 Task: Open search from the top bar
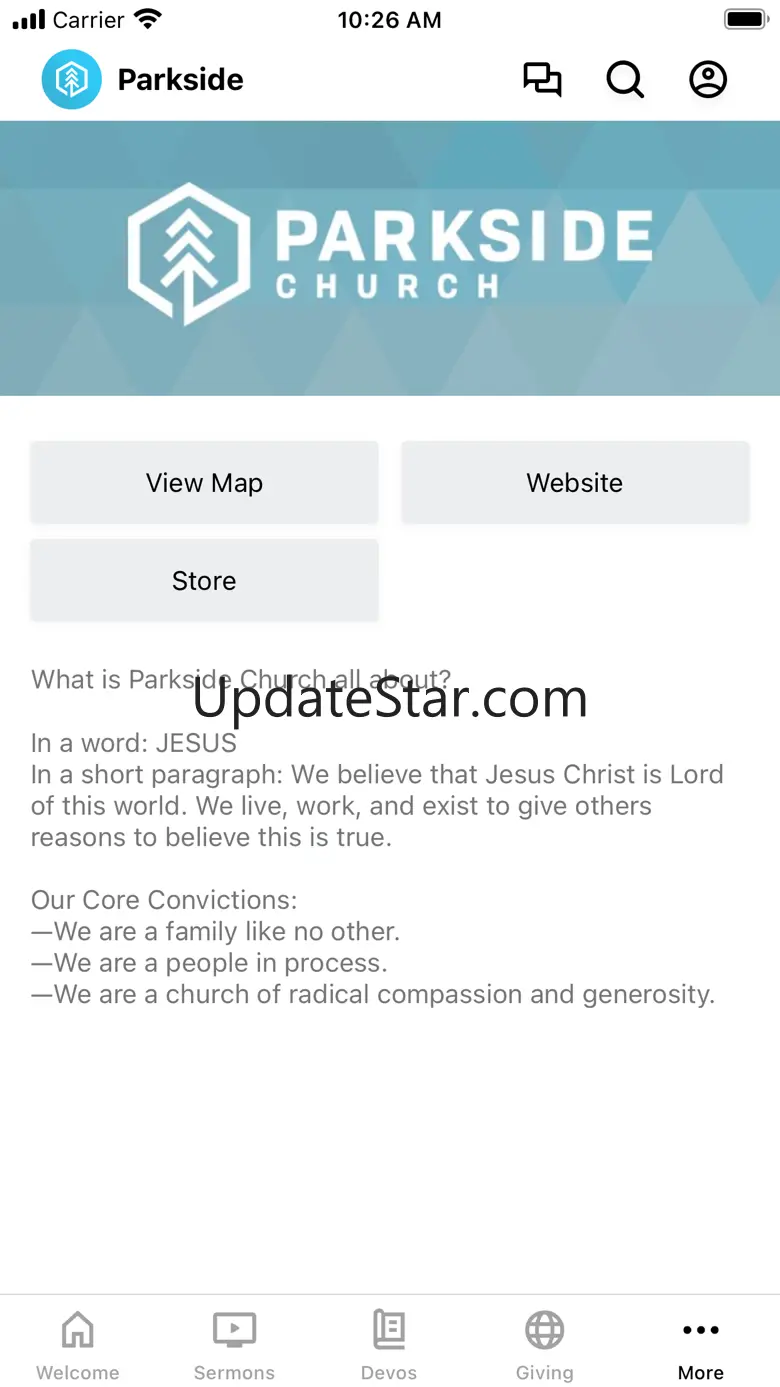point(625,80)
